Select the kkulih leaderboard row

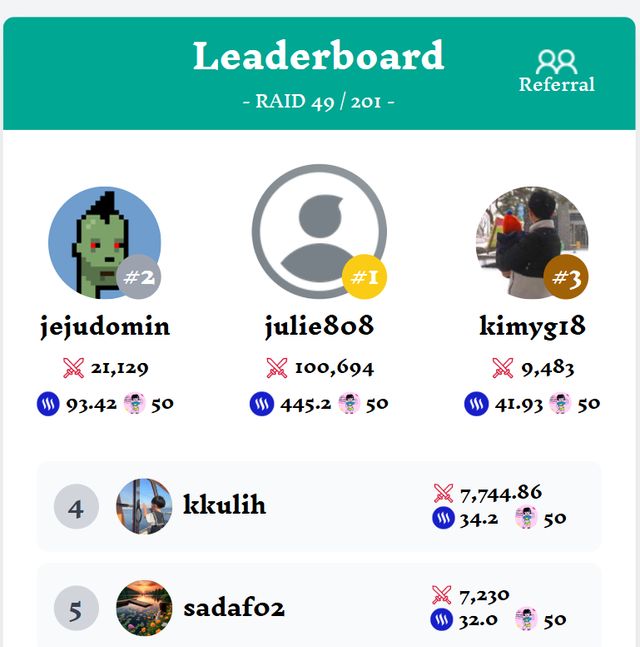[x=319, y=506]
